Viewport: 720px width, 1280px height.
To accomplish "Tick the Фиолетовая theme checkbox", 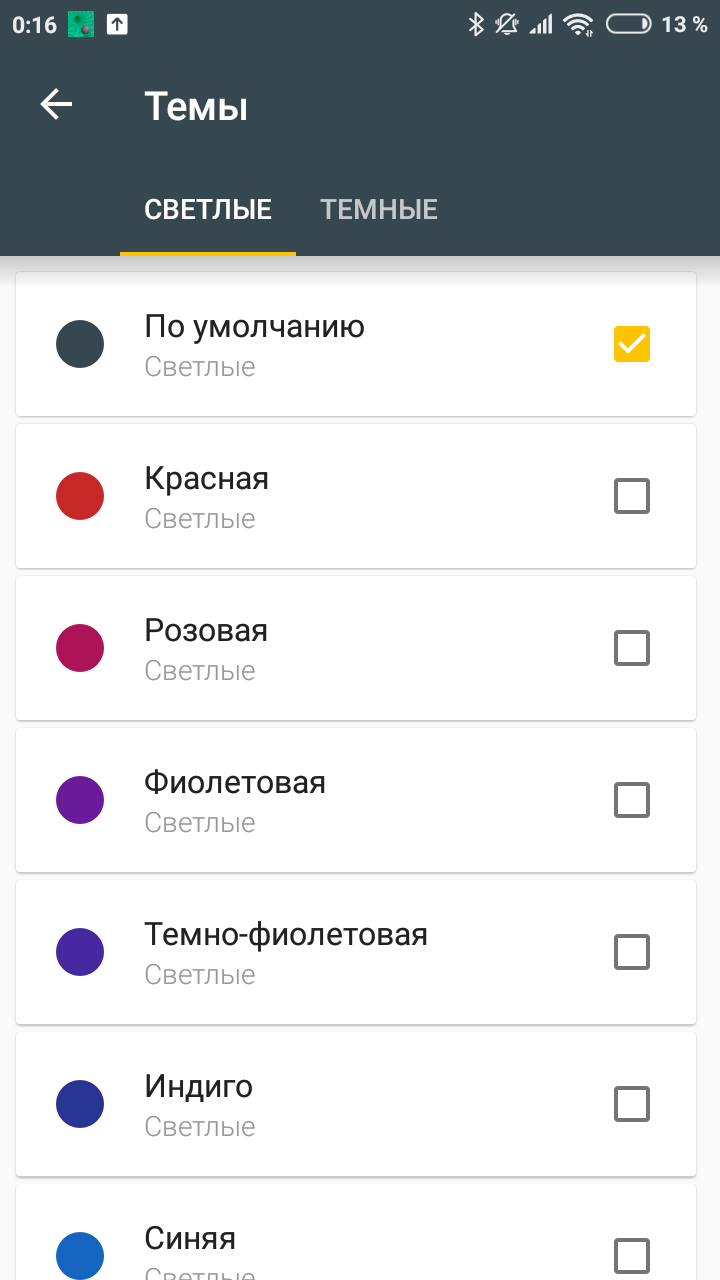I will click(x=632, y=800).
